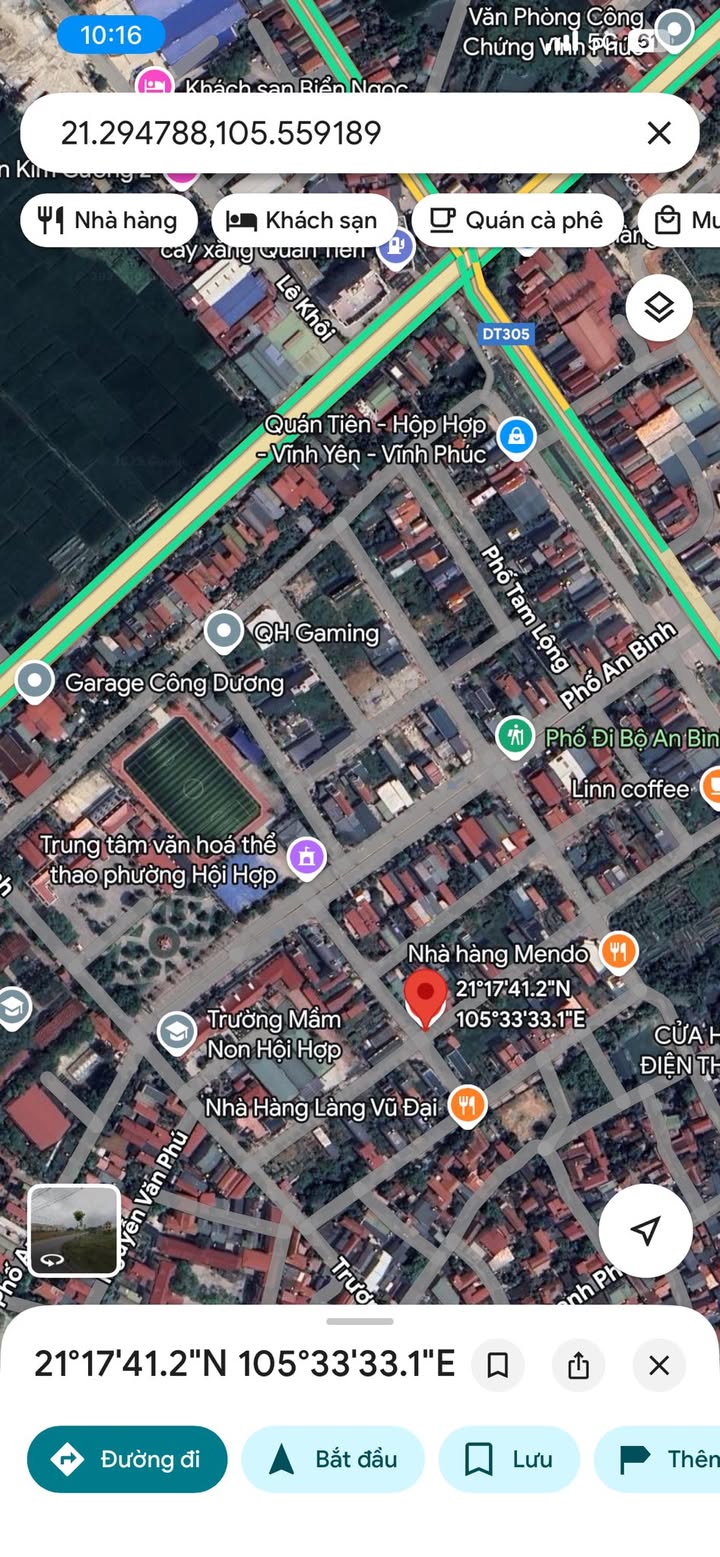Select QH Gaming map marker
The image size is (720, 1557).
[224, 632]
